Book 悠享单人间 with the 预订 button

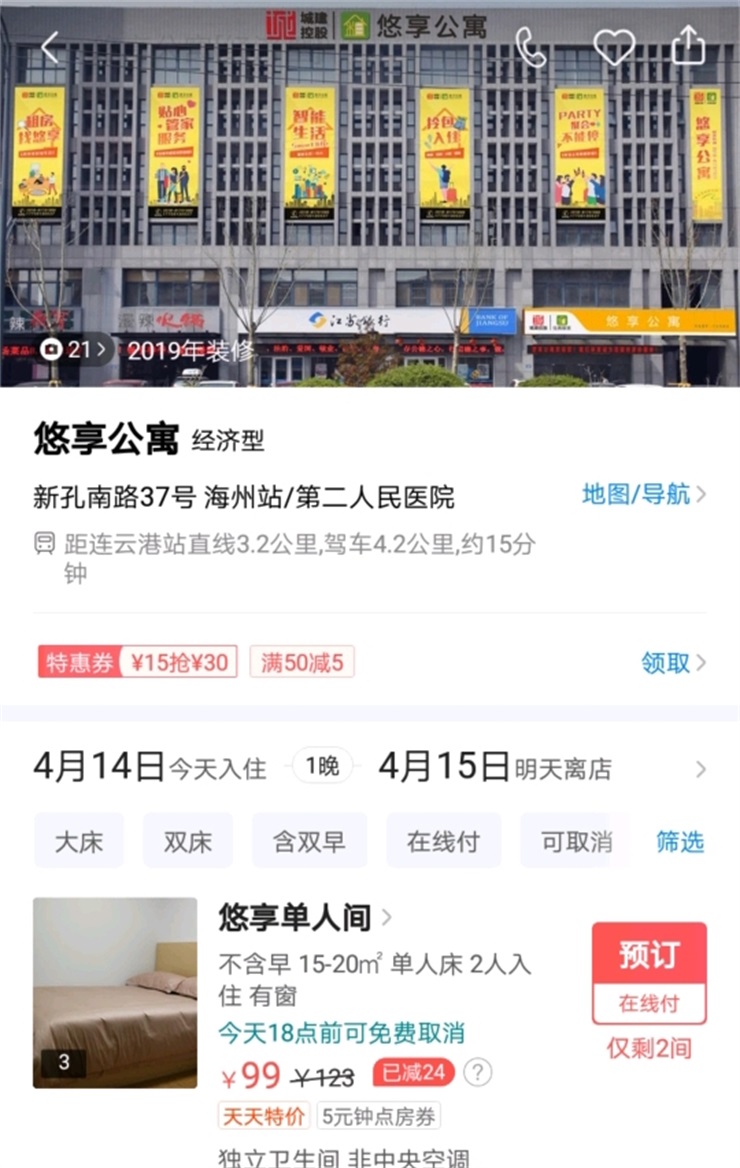649,956
